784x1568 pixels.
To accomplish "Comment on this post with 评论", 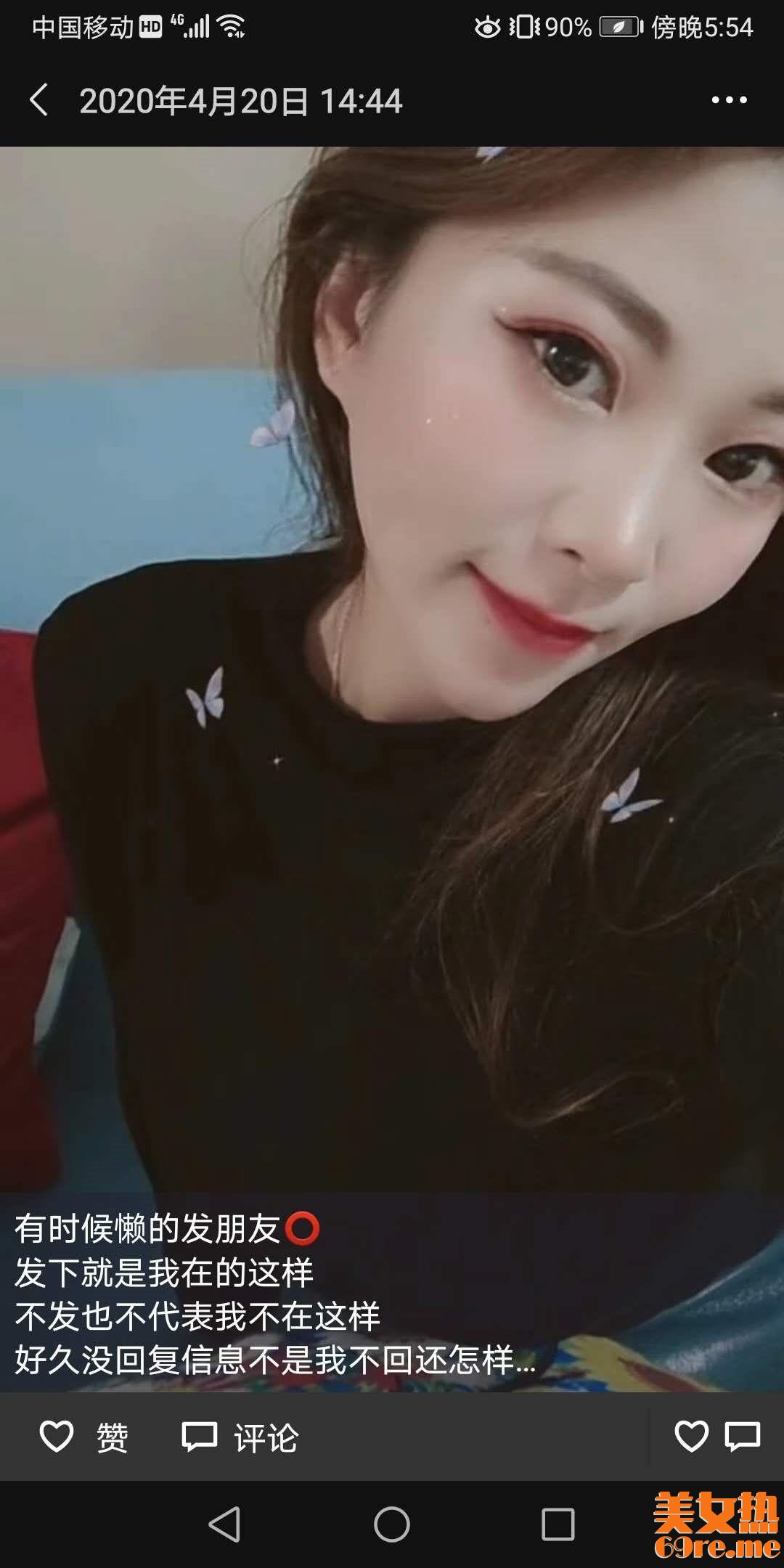I will point(240,1437).
